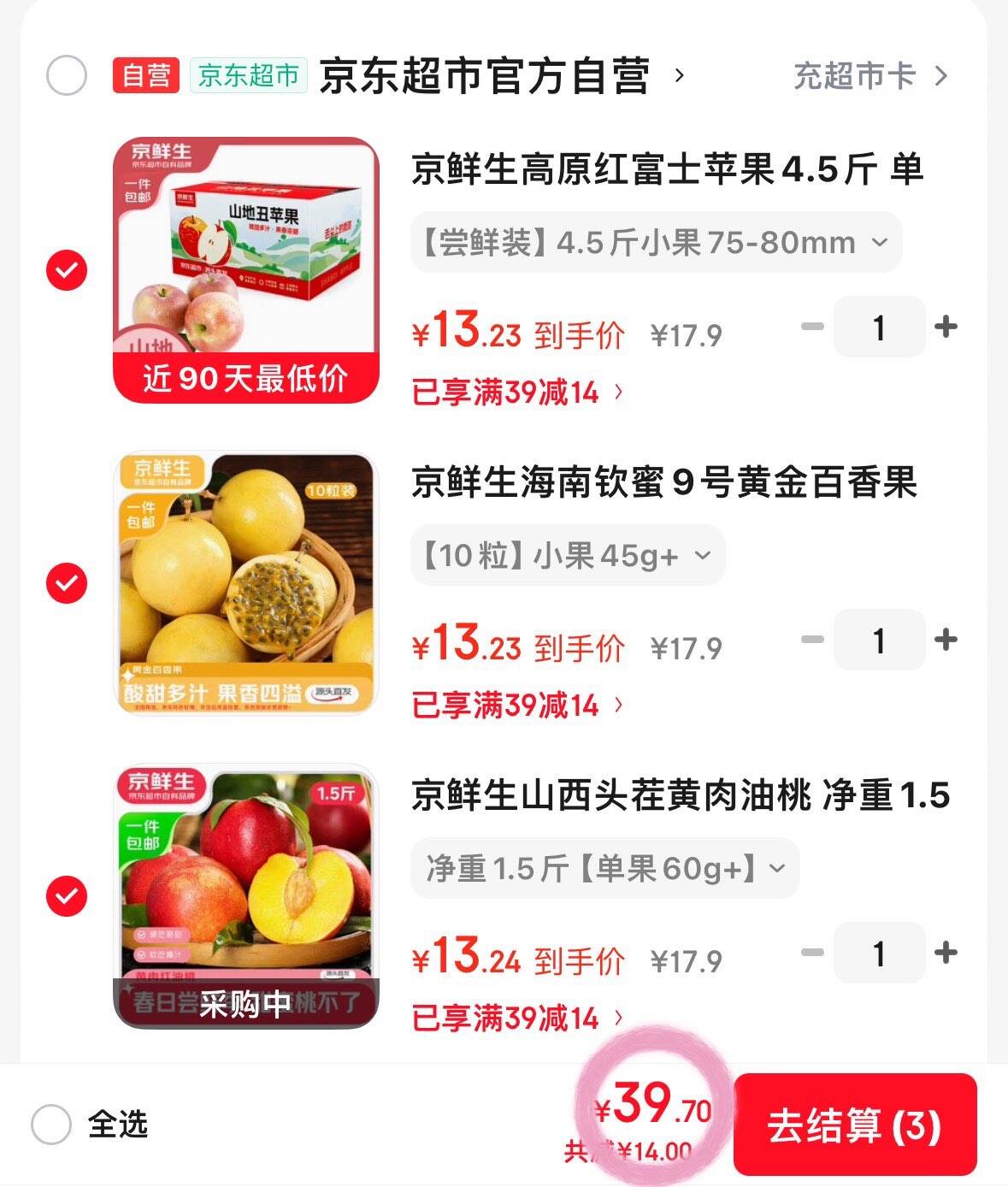Viewport: 1008px width, 1187px height.
Task: Open the 红富士苹果 product image
Action: [246, 269]
